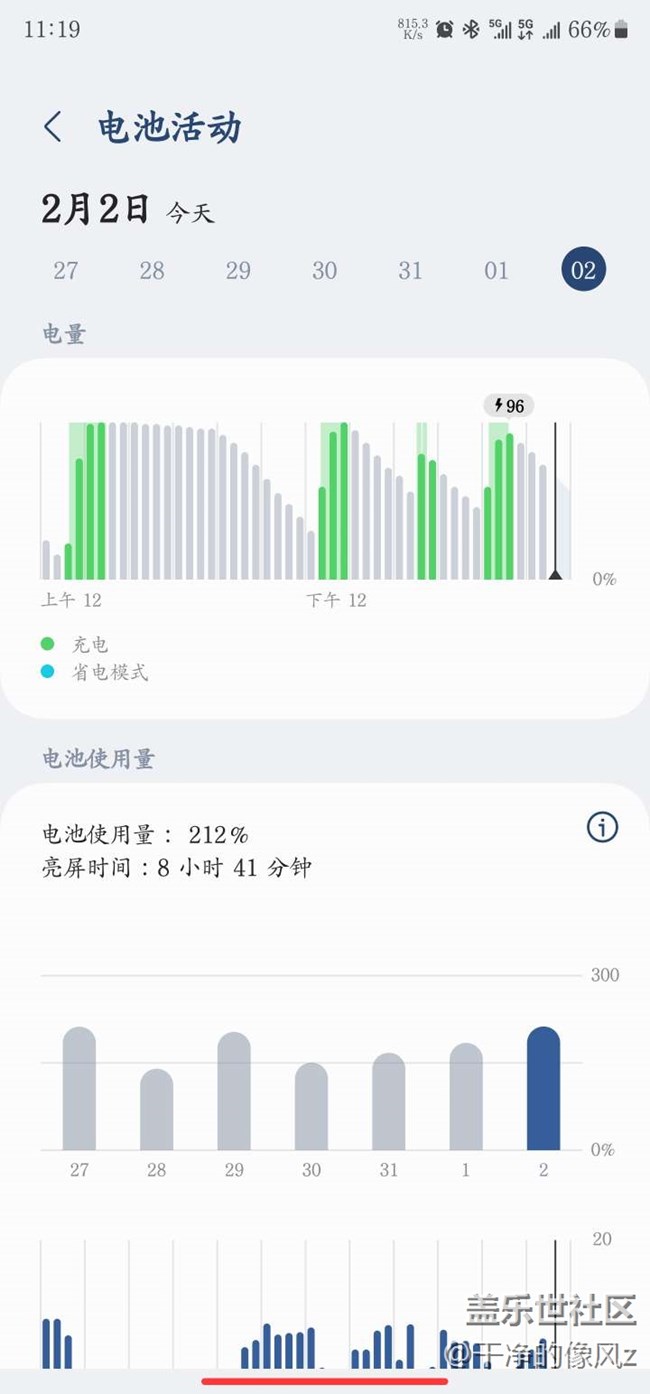
Task: Open the battery usage info icon
Action: coord(602,827)
